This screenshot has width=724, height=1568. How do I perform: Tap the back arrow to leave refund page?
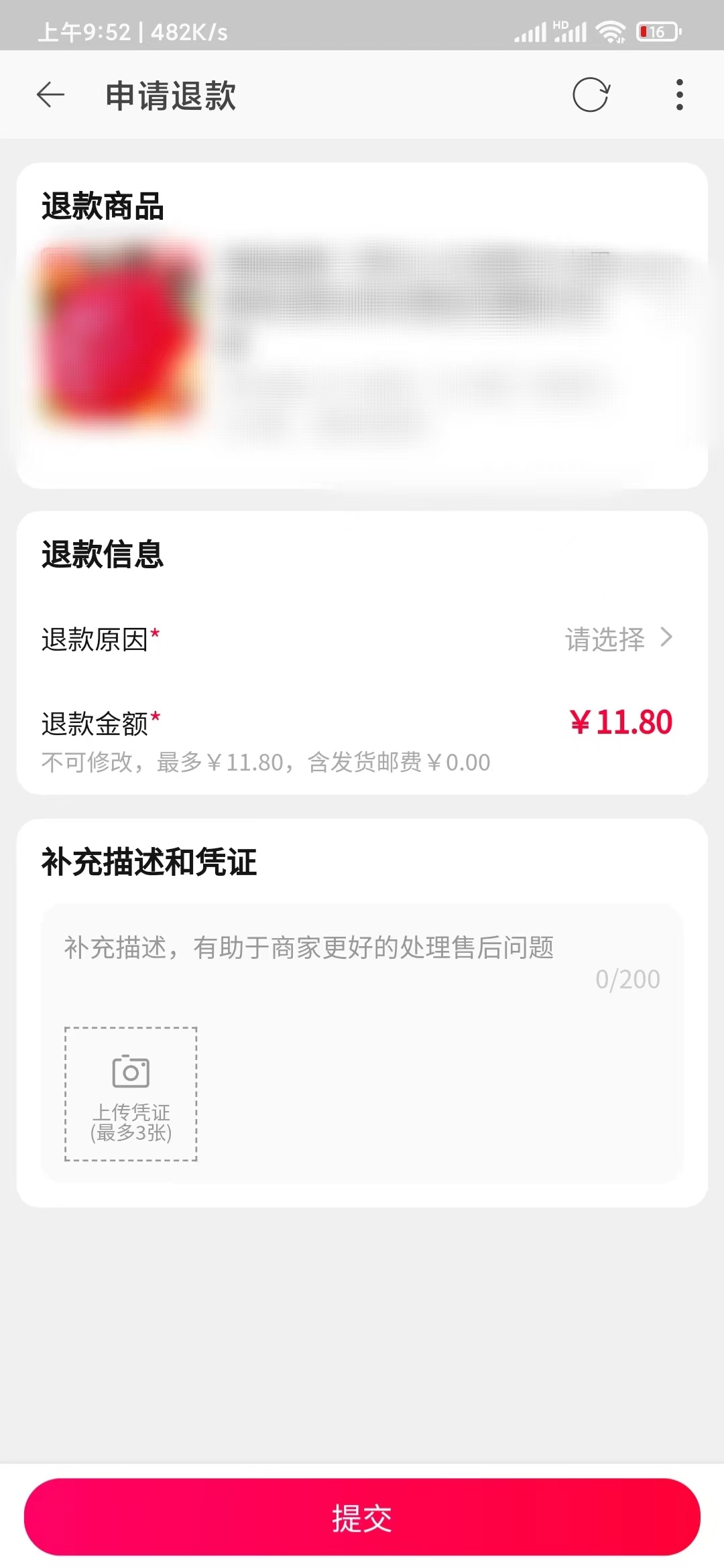pos(50,95)
